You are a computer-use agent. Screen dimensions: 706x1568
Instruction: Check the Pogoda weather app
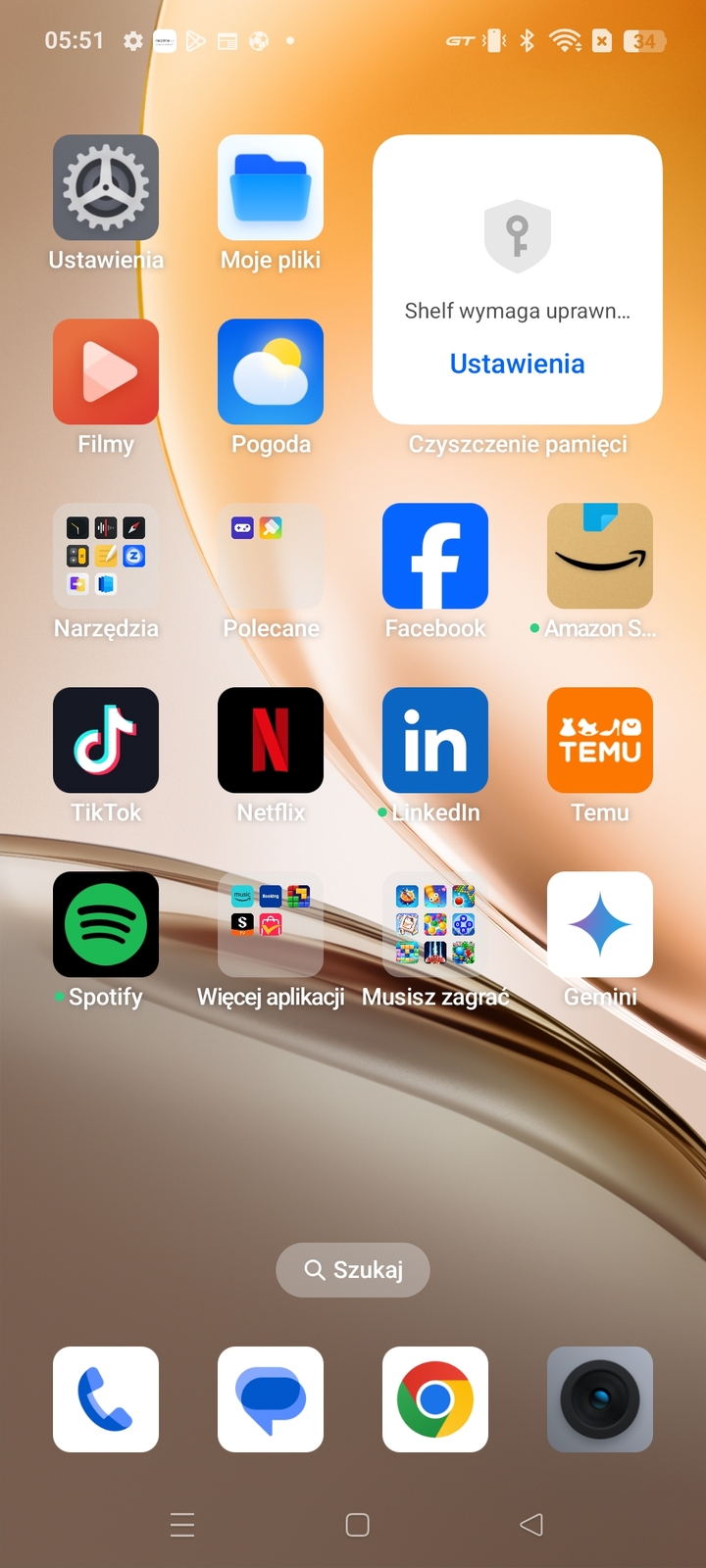[x=271, y=371]
